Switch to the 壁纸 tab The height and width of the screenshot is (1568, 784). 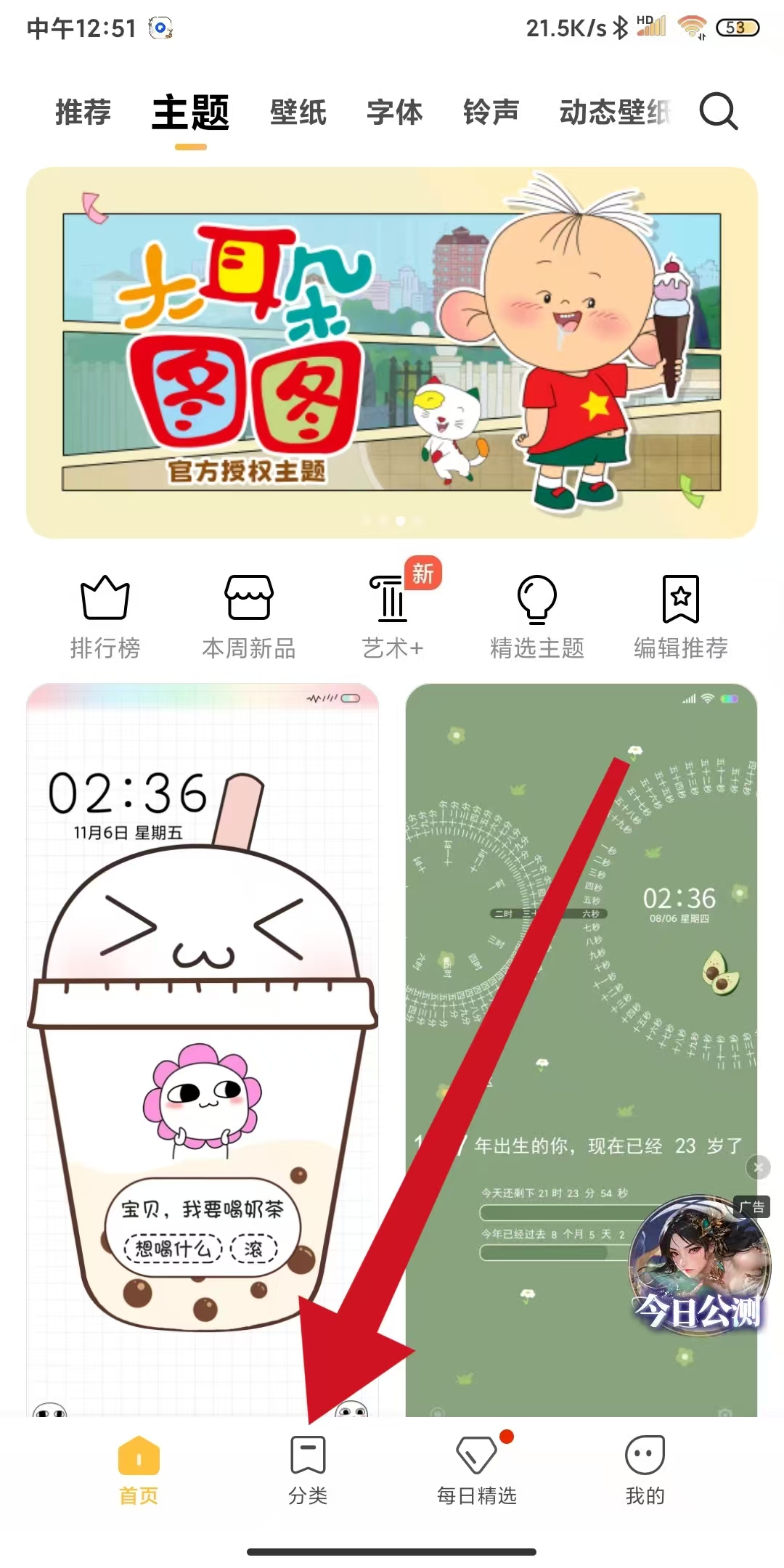point(298,113)
